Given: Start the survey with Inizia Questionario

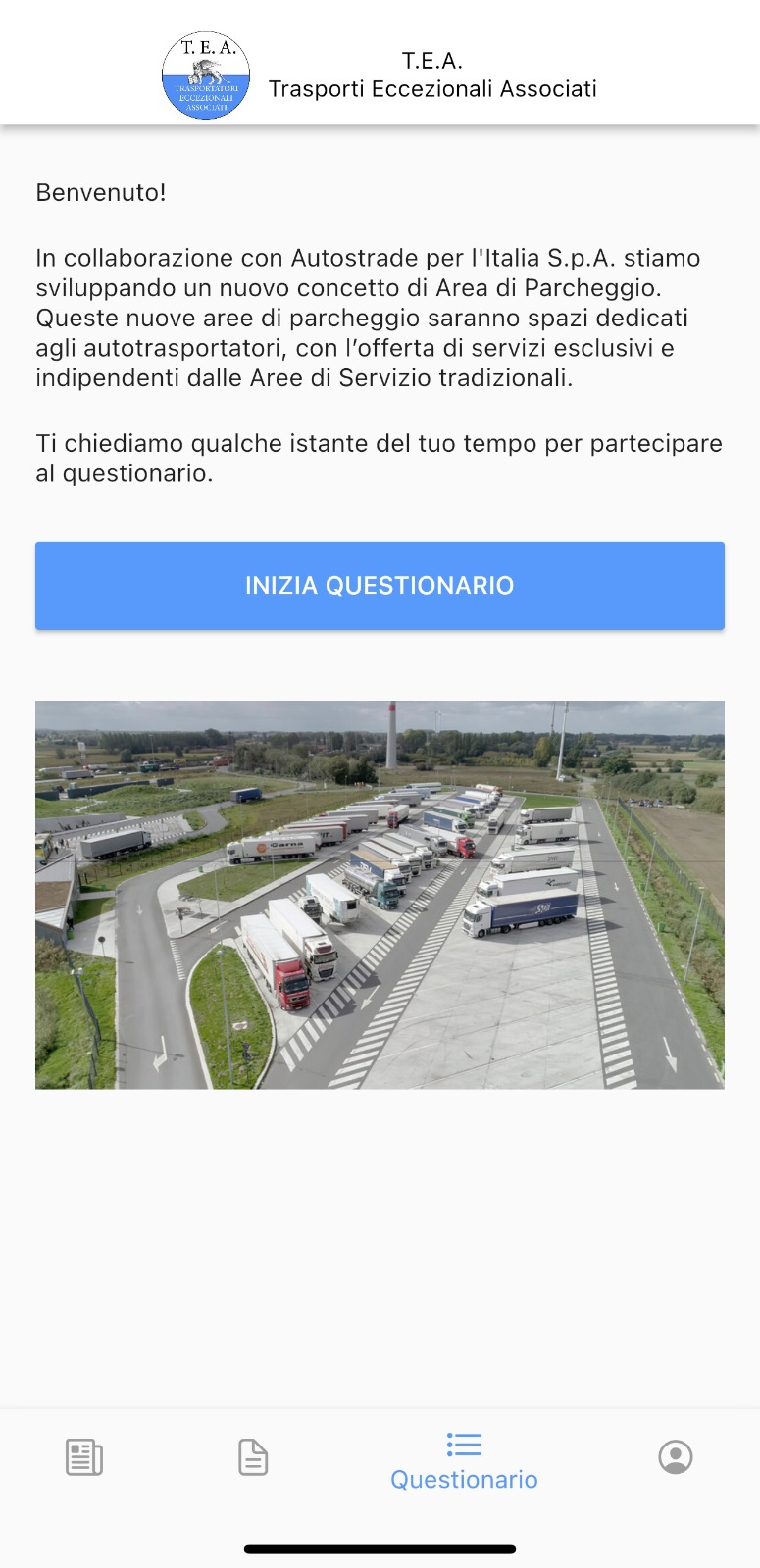Looking at the screenshot, I should (380, 586).
